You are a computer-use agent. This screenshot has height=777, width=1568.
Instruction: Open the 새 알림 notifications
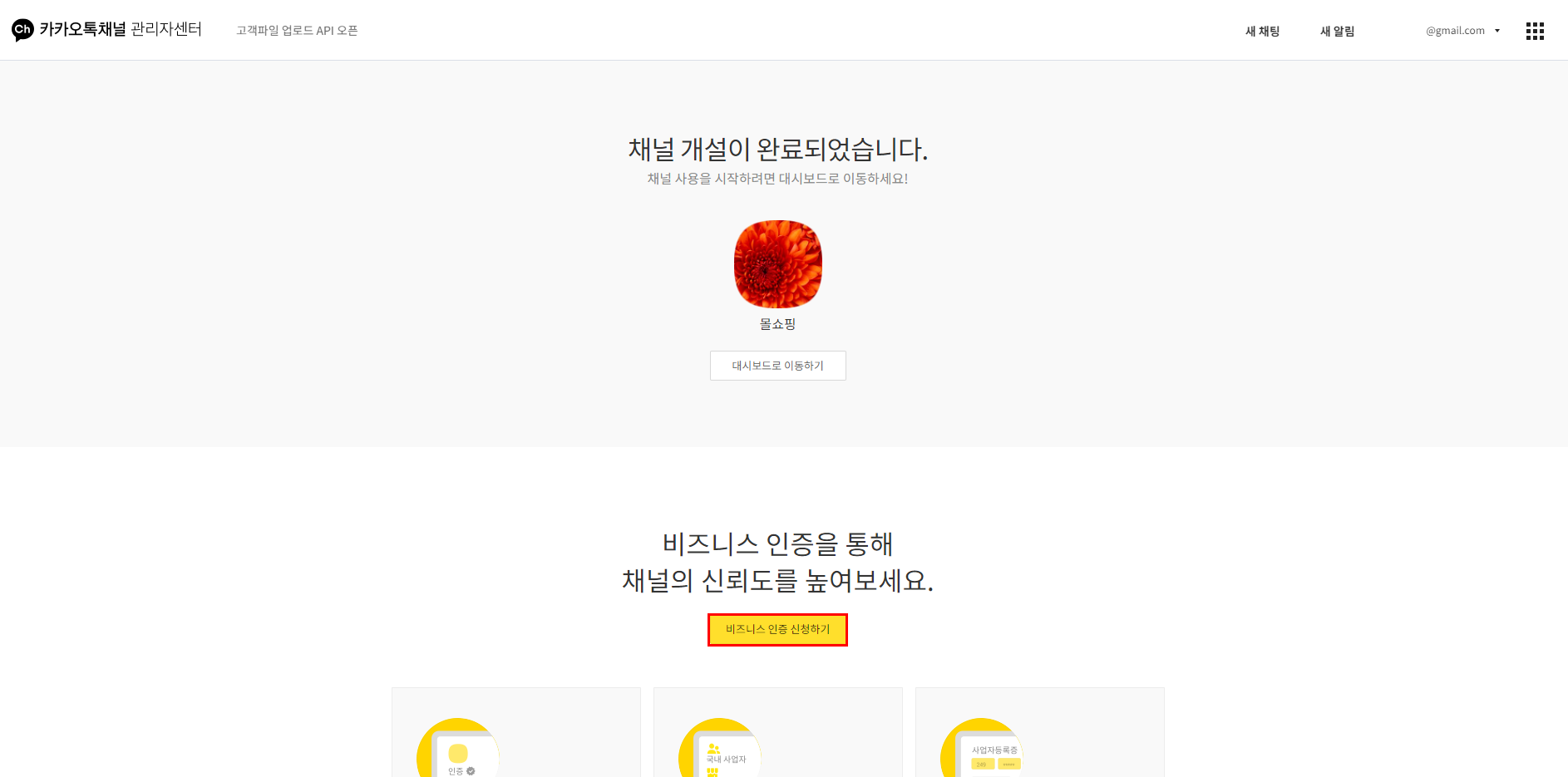point(1337,31)
